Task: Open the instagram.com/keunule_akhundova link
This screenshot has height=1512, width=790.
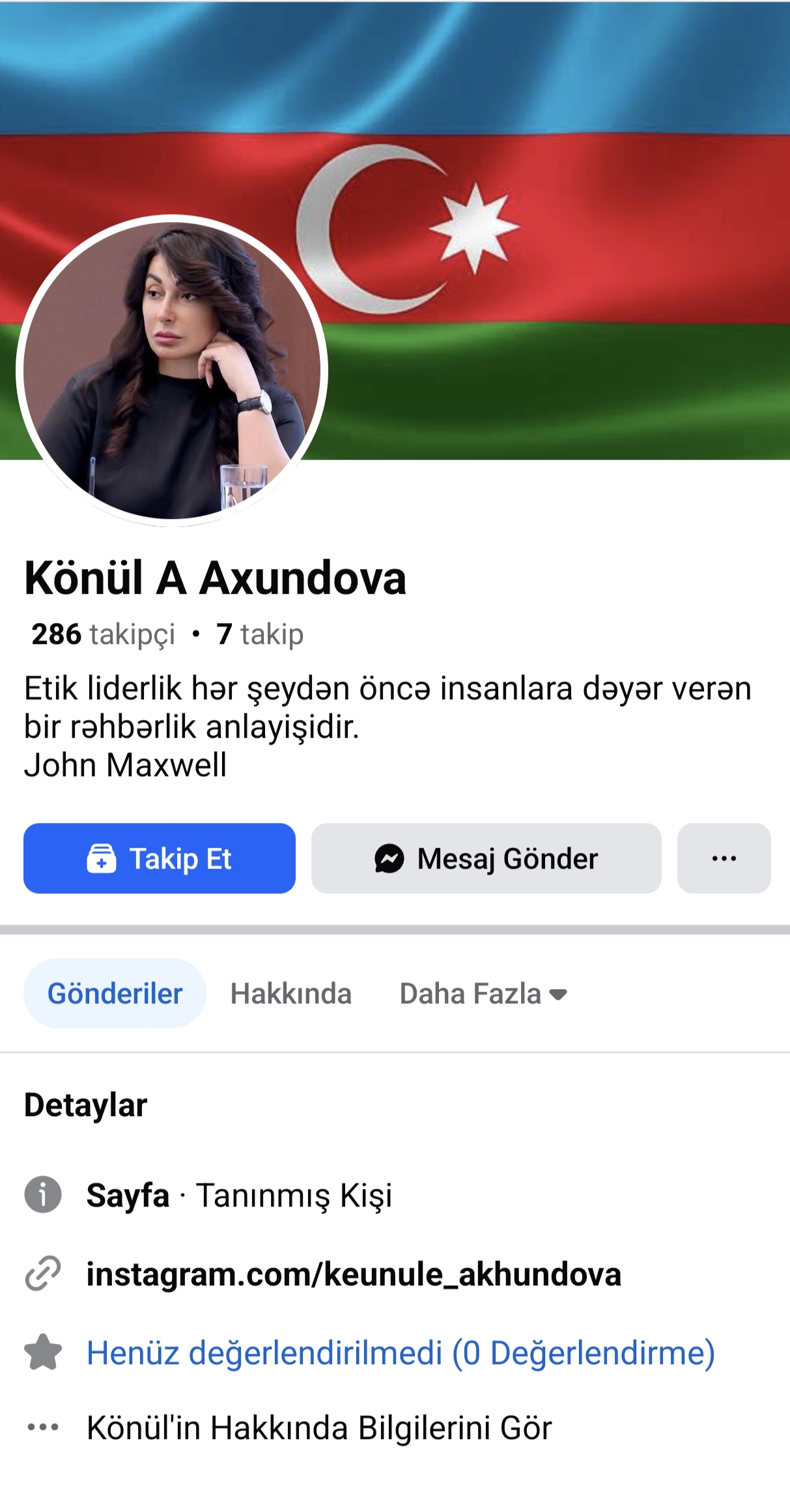Action: pyautogui.click(x=354, y=1274)
